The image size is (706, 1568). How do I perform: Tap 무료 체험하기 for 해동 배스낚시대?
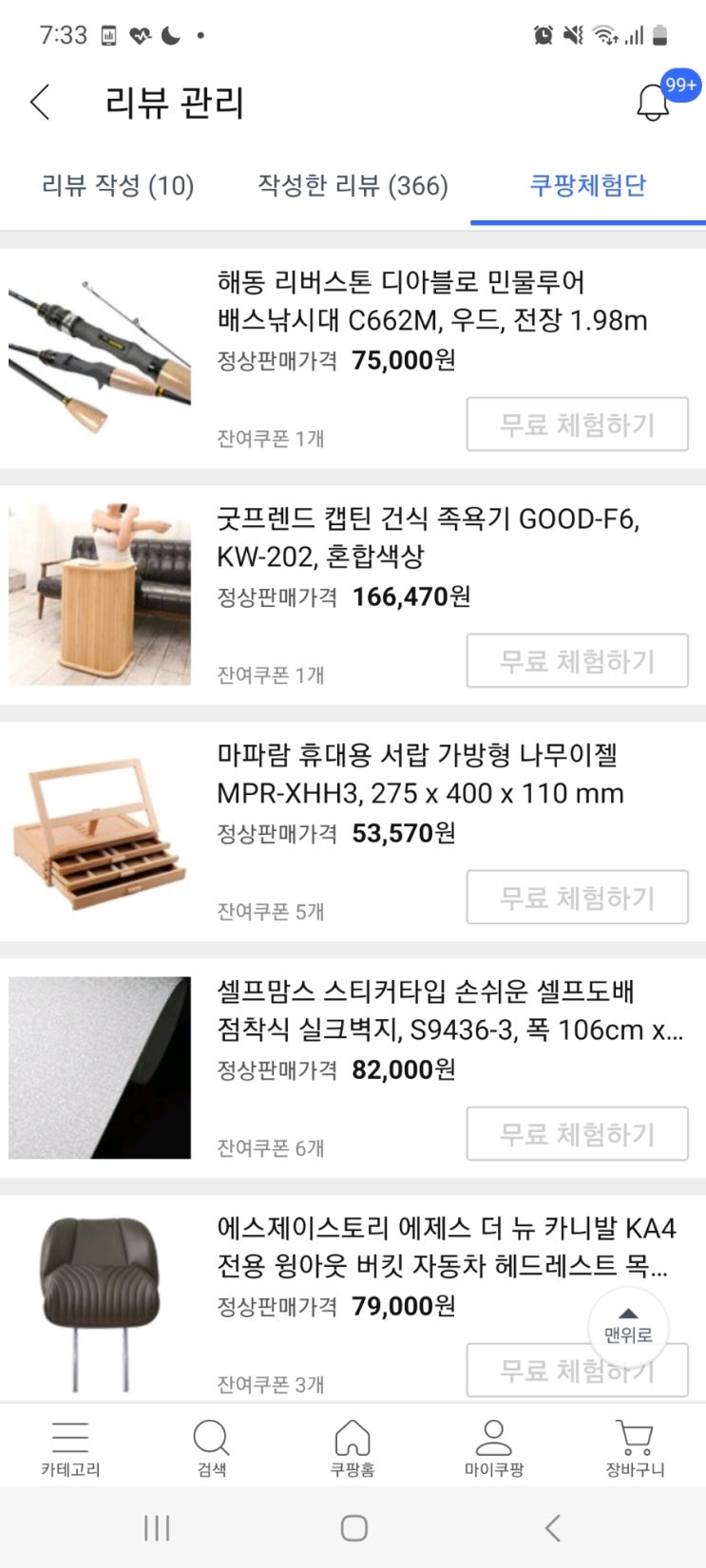[577, 425]
